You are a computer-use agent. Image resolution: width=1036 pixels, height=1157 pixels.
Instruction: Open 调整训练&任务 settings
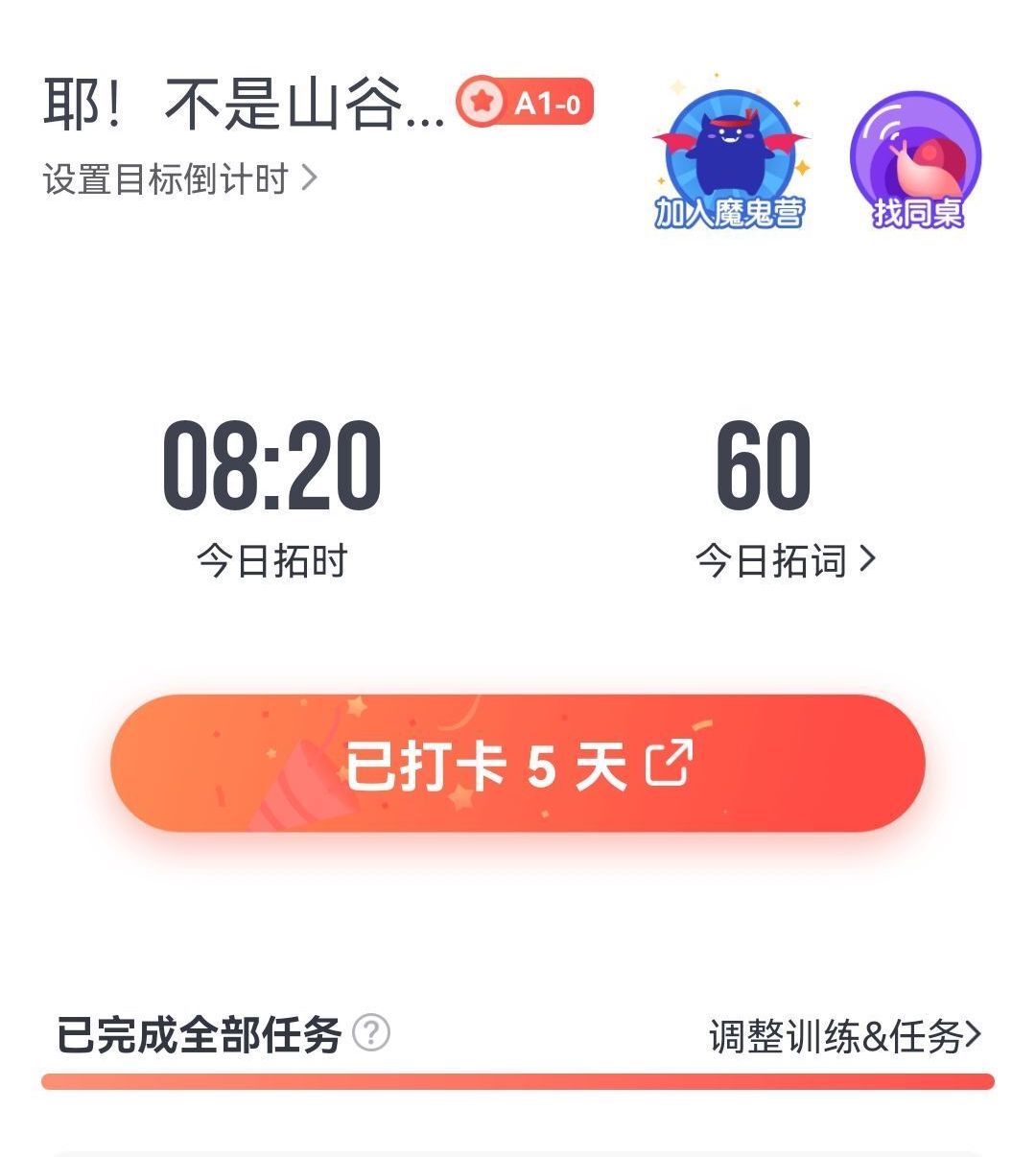[x=845, y=1036]
